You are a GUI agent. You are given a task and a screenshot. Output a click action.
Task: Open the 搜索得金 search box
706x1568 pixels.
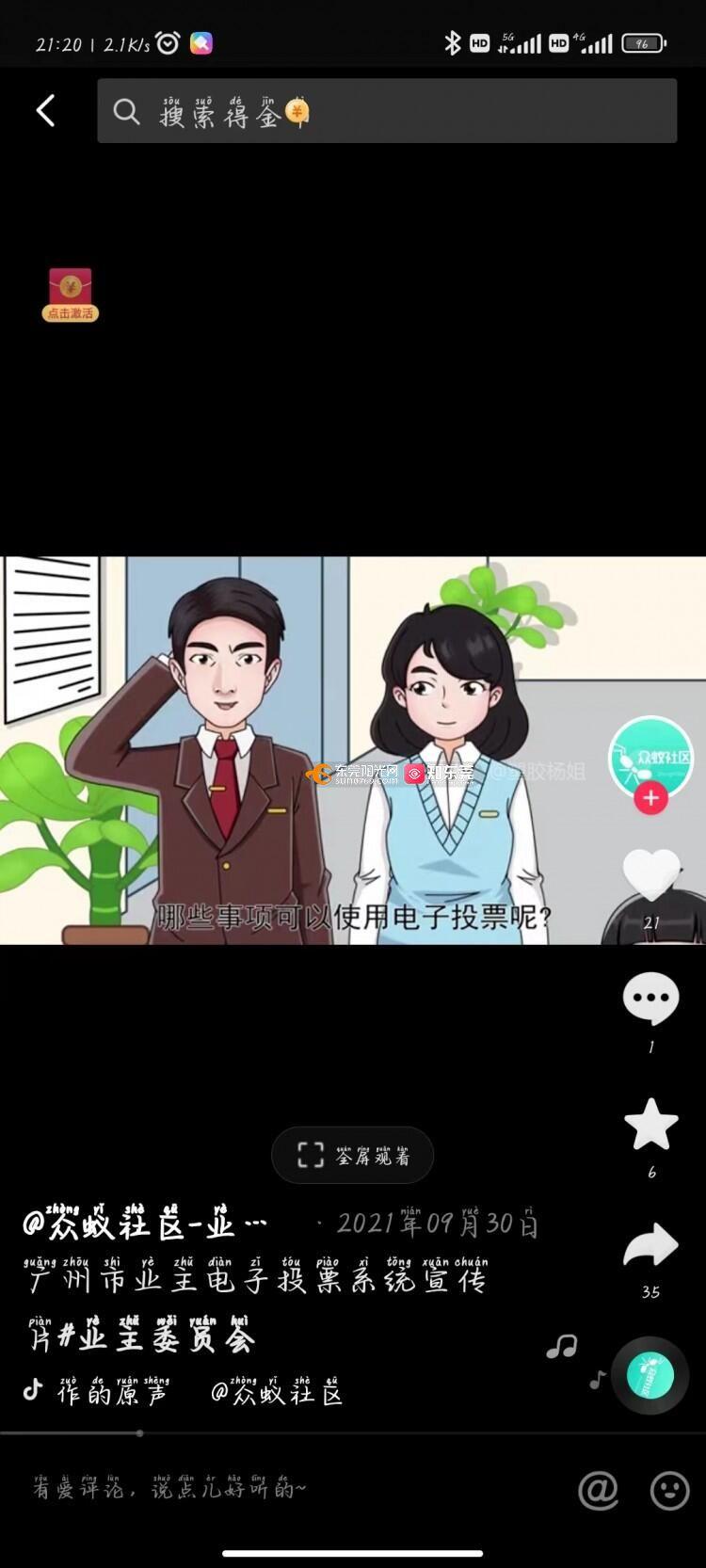coord(386,111)
